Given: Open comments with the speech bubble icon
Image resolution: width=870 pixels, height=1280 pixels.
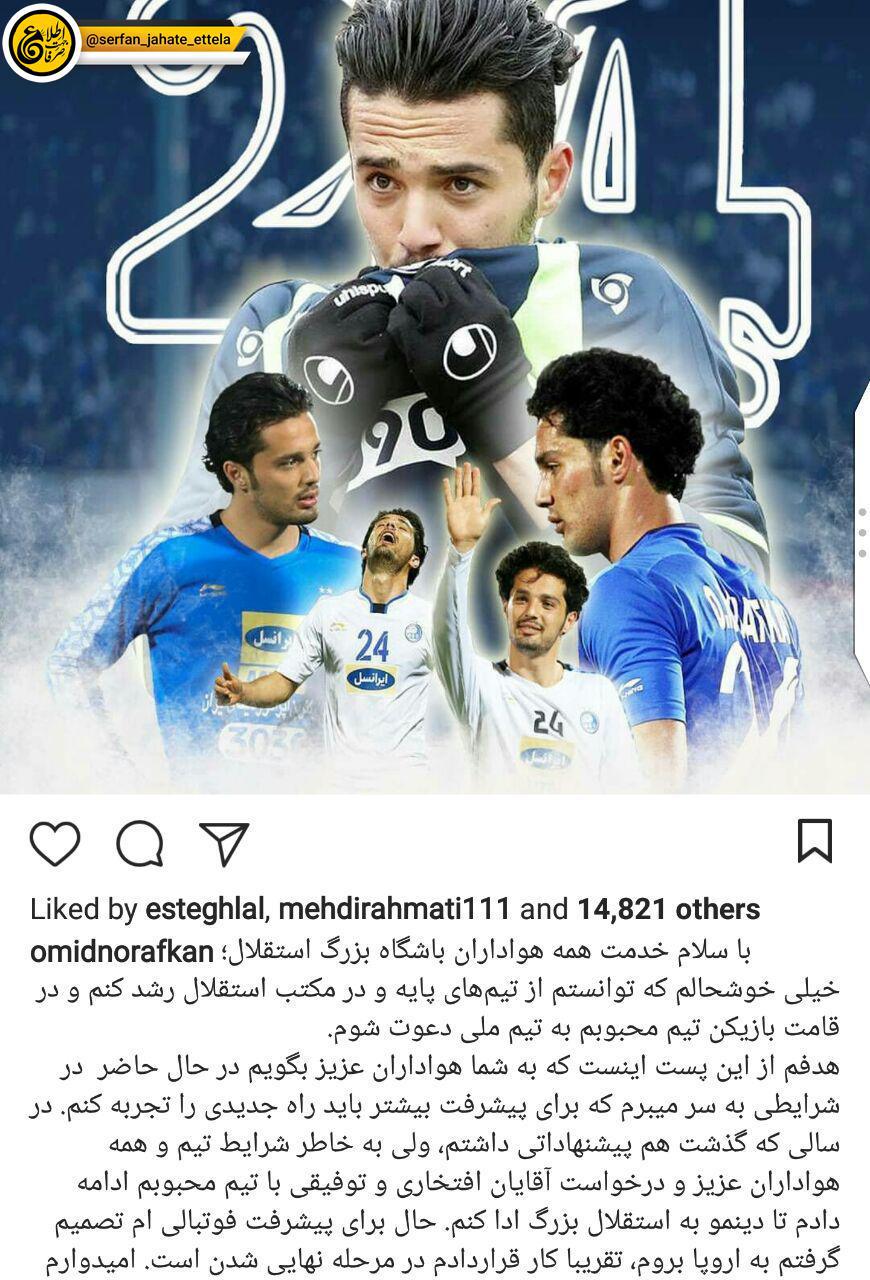Looking at the screenshot, I should (139, 843).
